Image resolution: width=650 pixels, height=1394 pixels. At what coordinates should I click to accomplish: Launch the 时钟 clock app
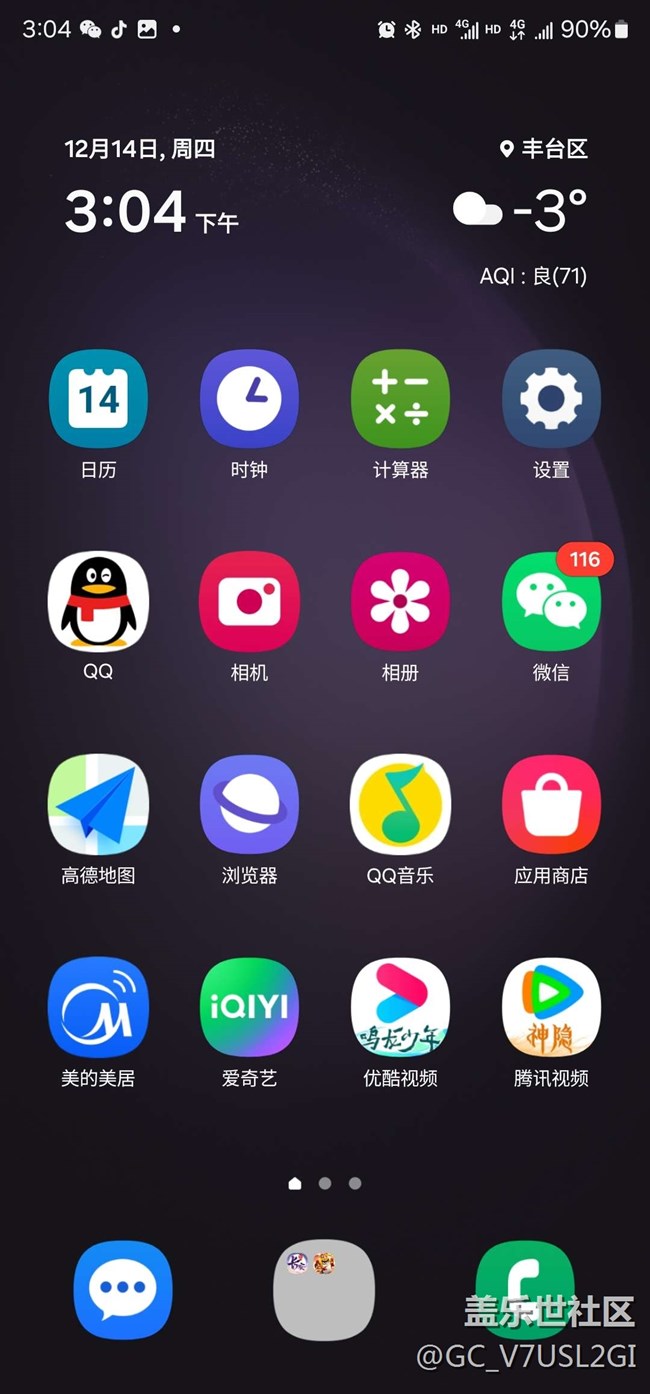[249, 399]
